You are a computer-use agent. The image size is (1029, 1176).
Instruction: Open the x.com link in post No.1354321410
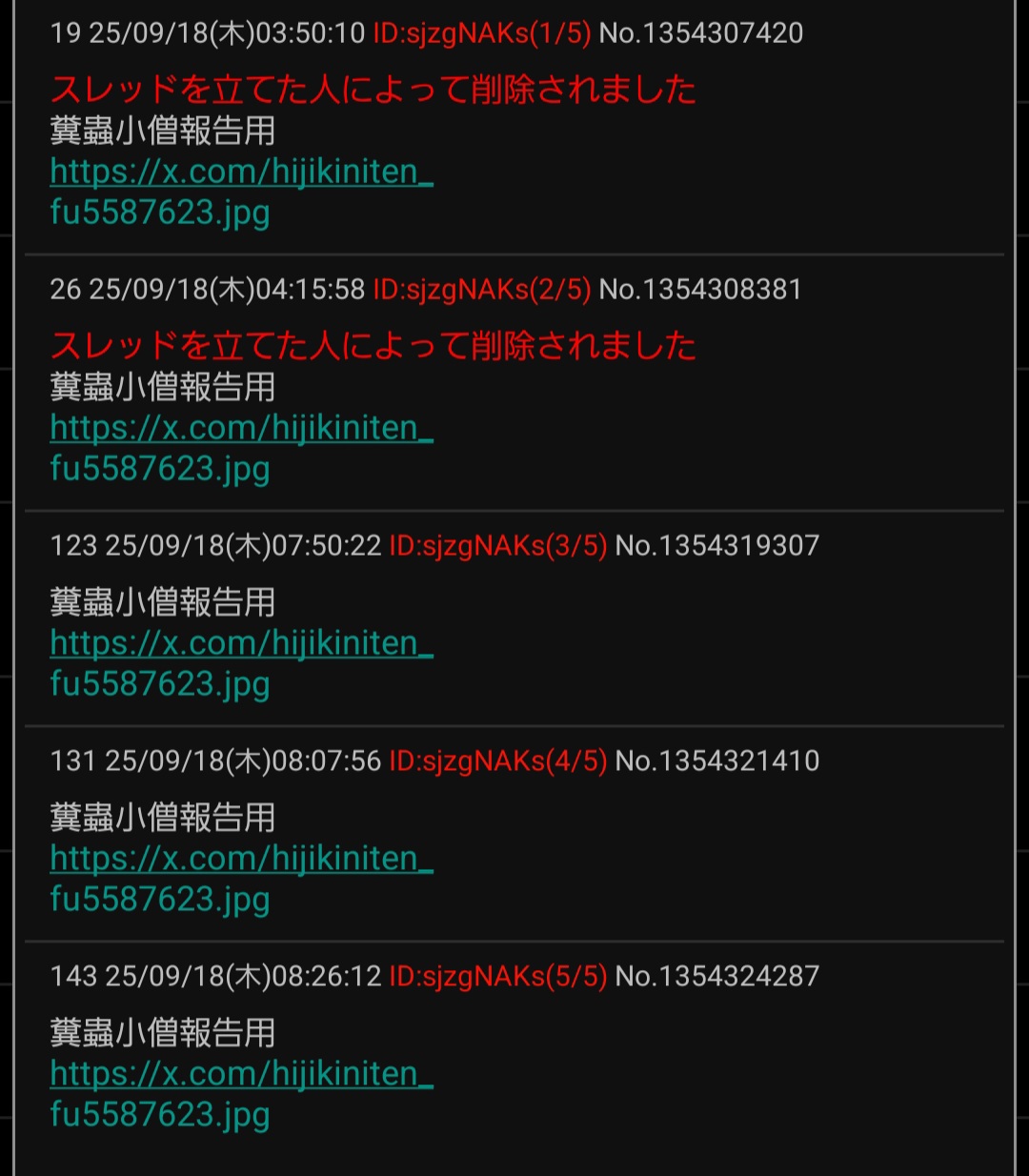pos(241,859)
